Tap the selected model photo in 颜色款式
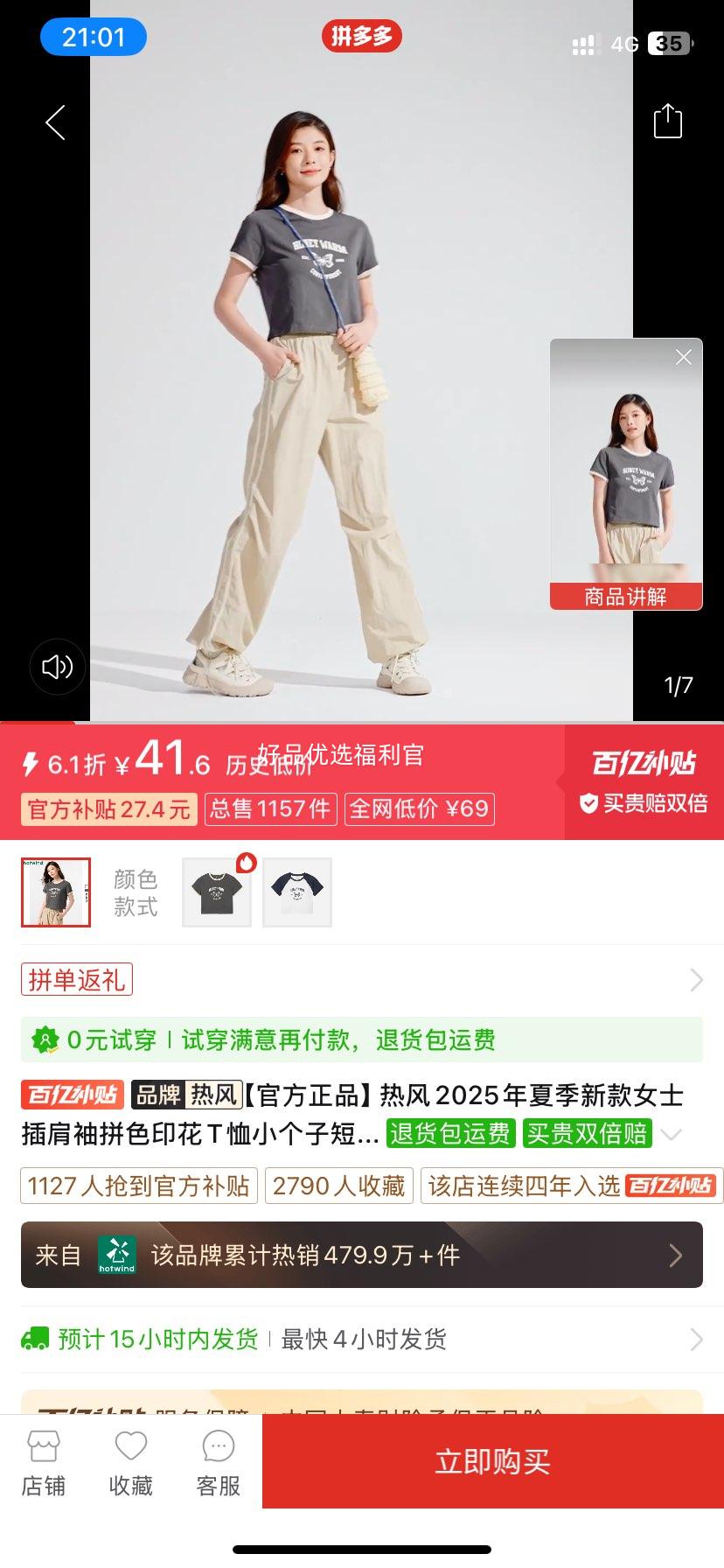Viewport: 724px width, 1568px height. pos(55,891)
